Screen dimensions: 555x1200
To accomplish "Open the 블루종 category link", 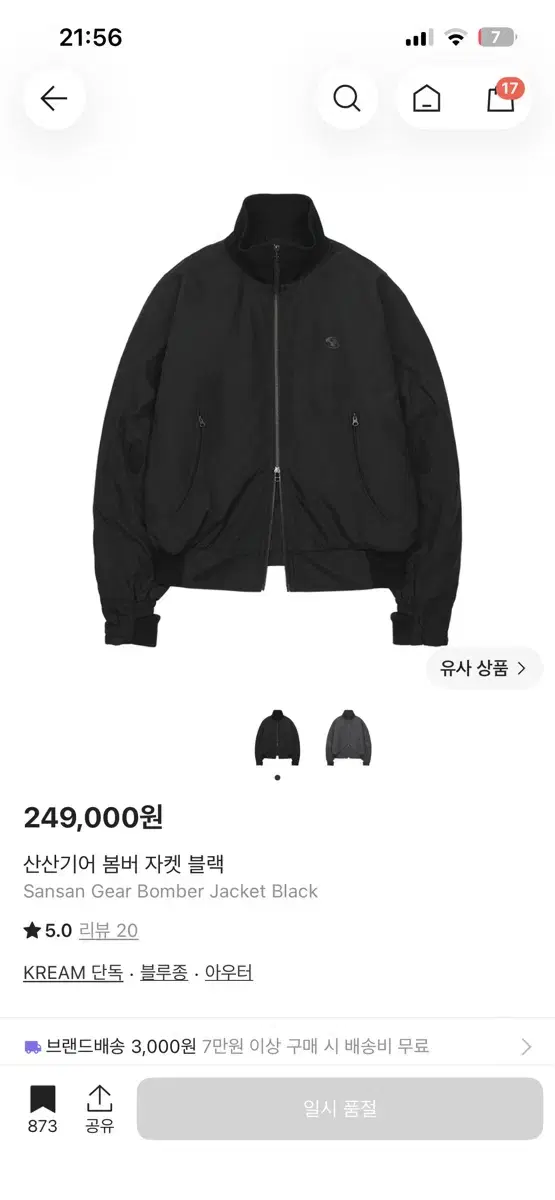I will (x=164, y=972).
